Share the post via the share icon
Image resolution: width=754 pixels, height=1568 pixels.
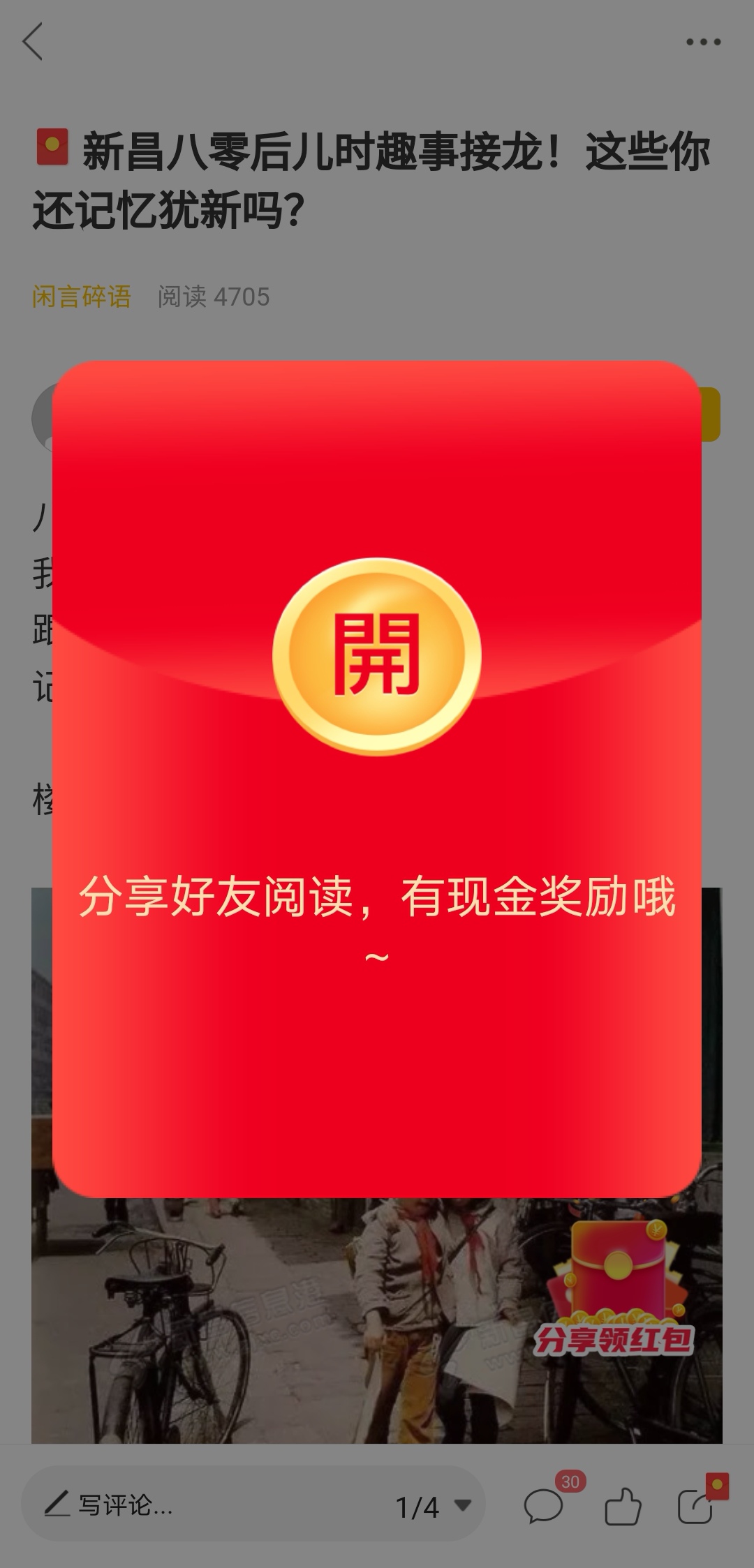coord(697,1507)
